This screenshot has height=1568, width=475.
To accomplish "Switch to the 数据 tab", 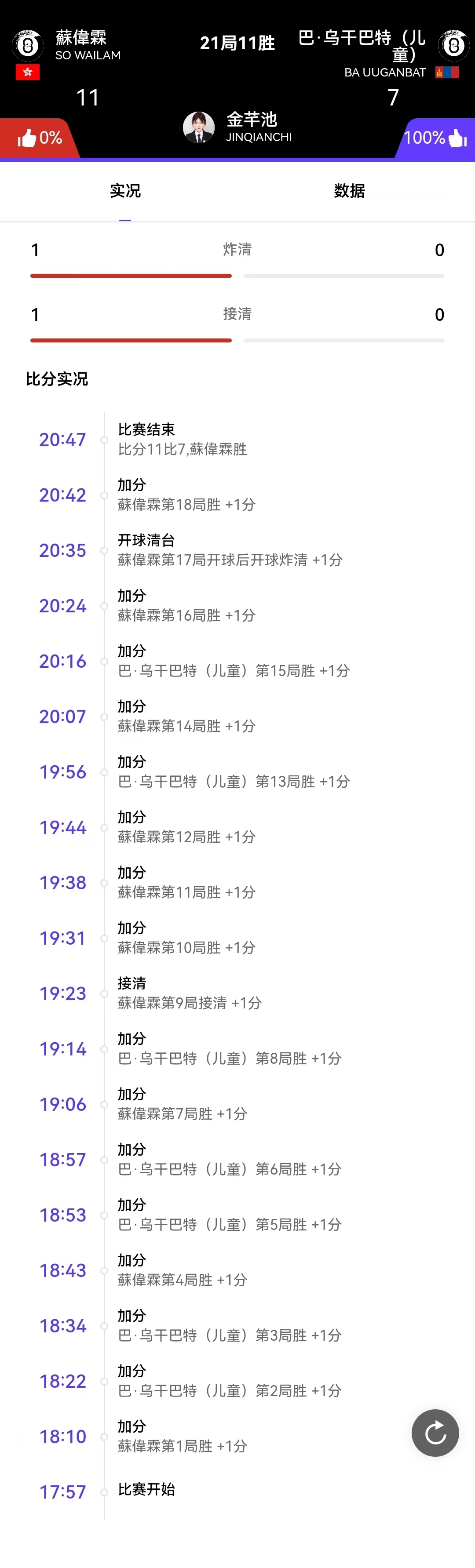I will [x=349, y=191].
